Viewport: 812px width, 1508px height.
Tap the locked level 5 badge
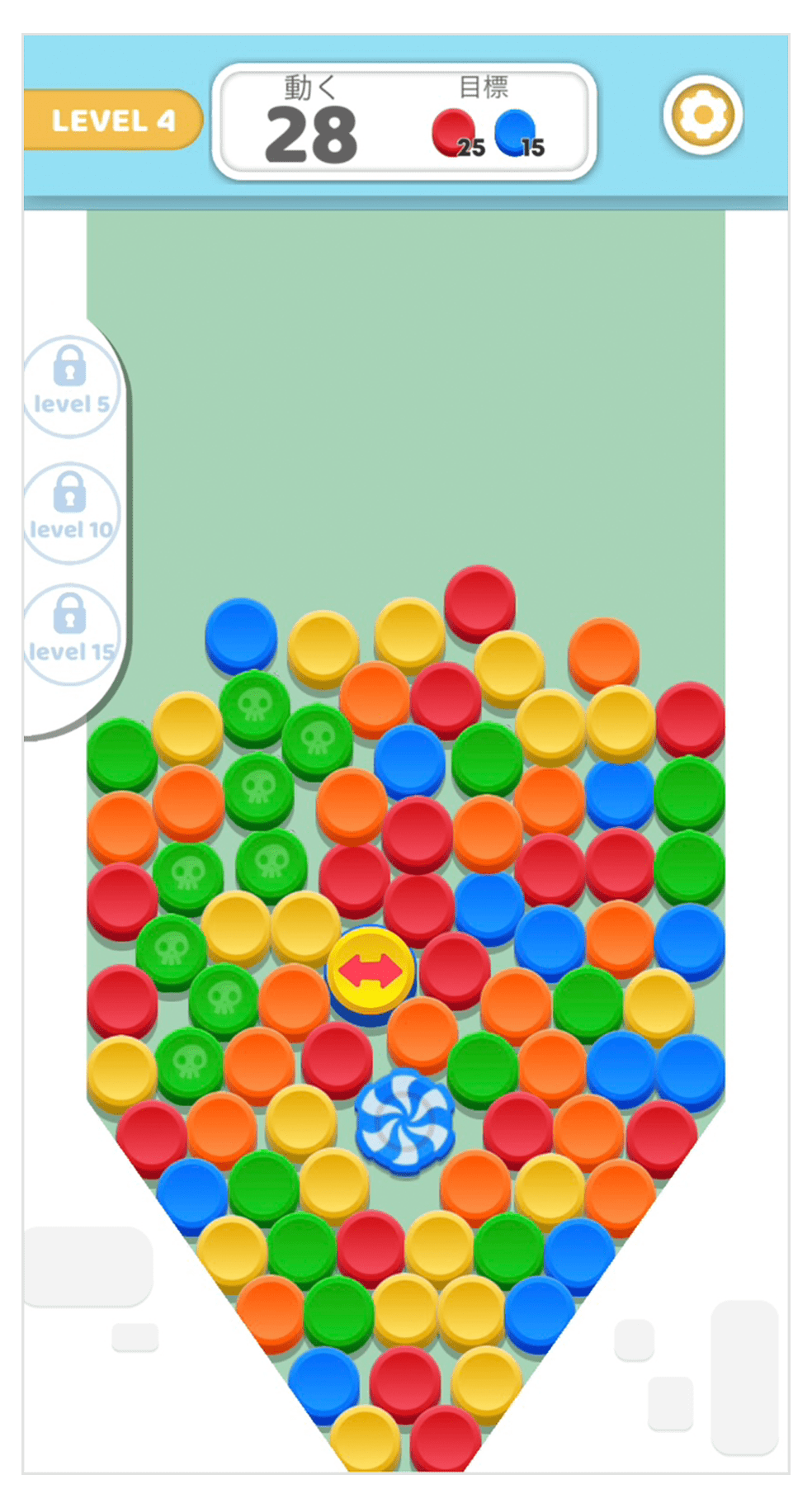[71, 385]
